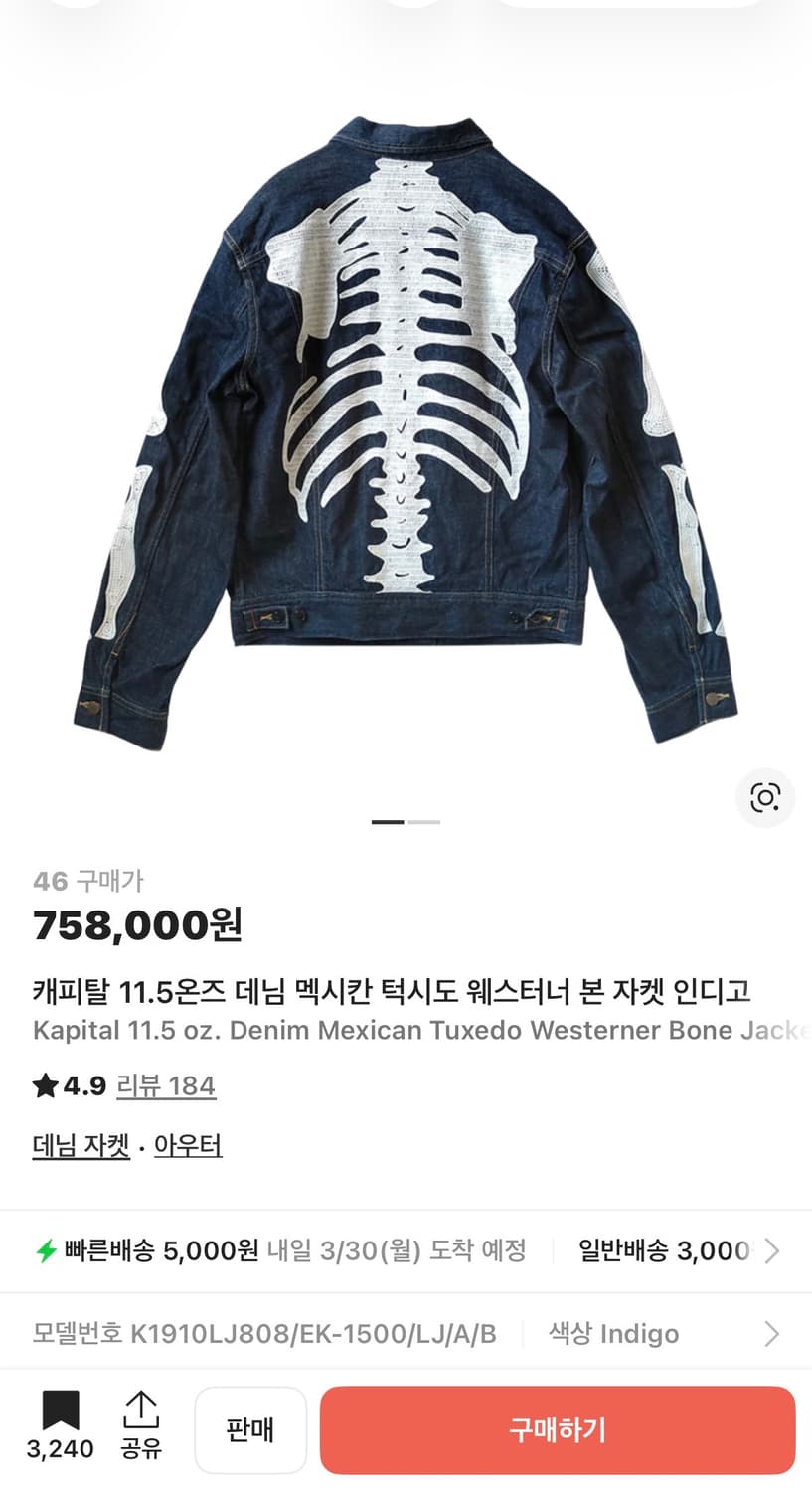This screenshot has width=812, height=1491.
Task: Click the star icon next to 4.9 rating
Action: 45,1085
